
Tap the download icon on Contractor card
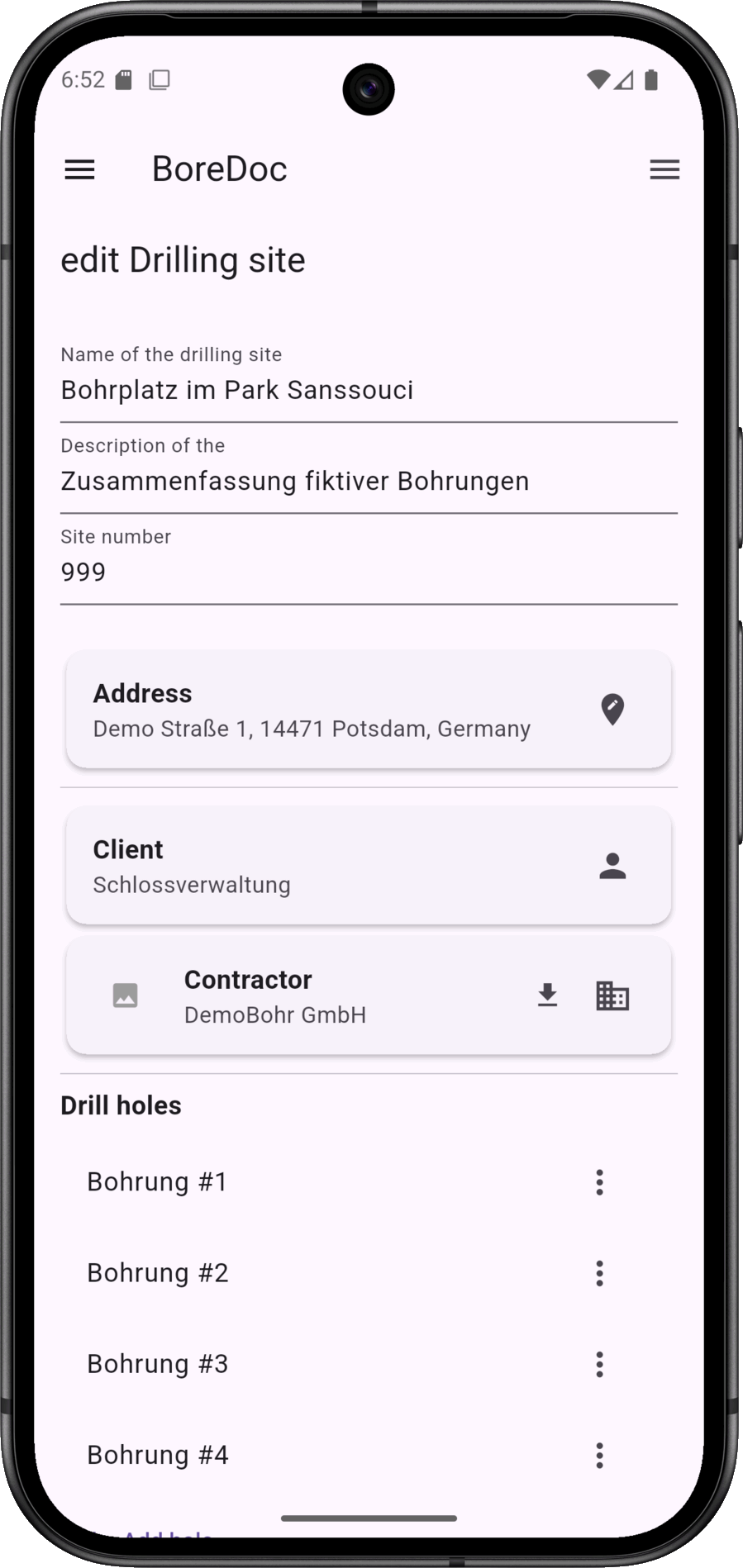click(x=547, y=995)
